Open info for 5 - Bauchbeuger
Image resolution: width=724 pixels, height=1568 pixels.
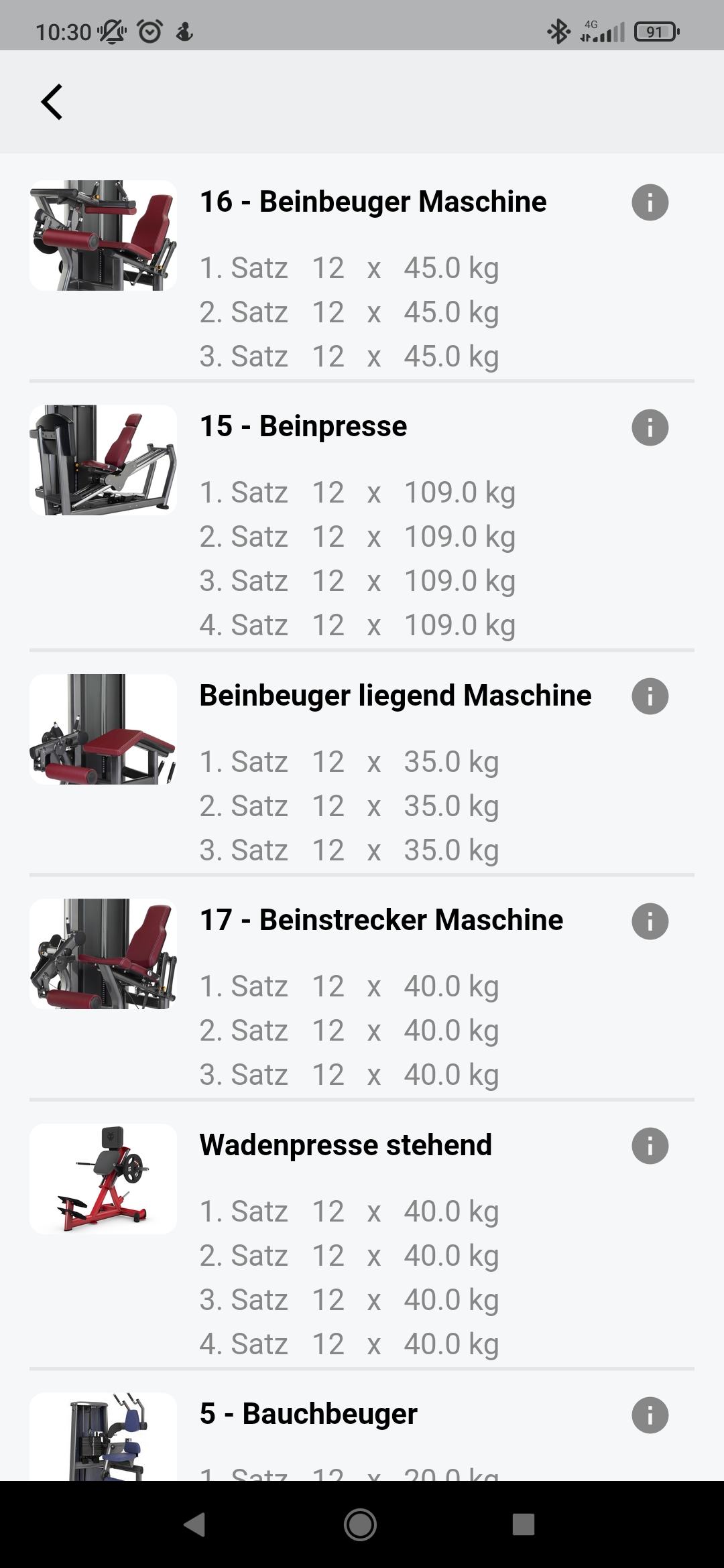pyautogui.click(x=650, y=1415)
